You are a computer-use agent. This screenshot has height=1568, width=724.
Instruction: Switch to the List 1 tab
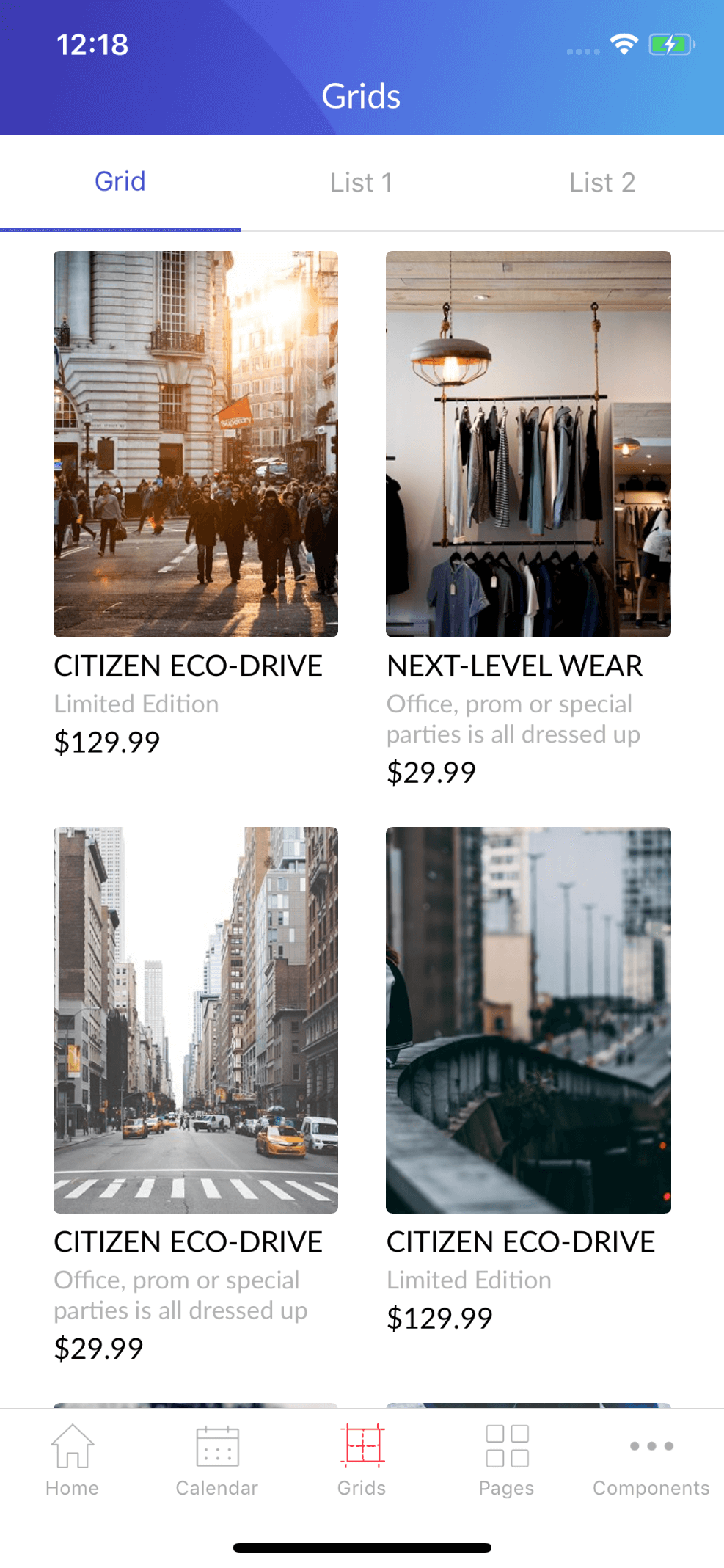pyautogui.click(x=362, y=182)
